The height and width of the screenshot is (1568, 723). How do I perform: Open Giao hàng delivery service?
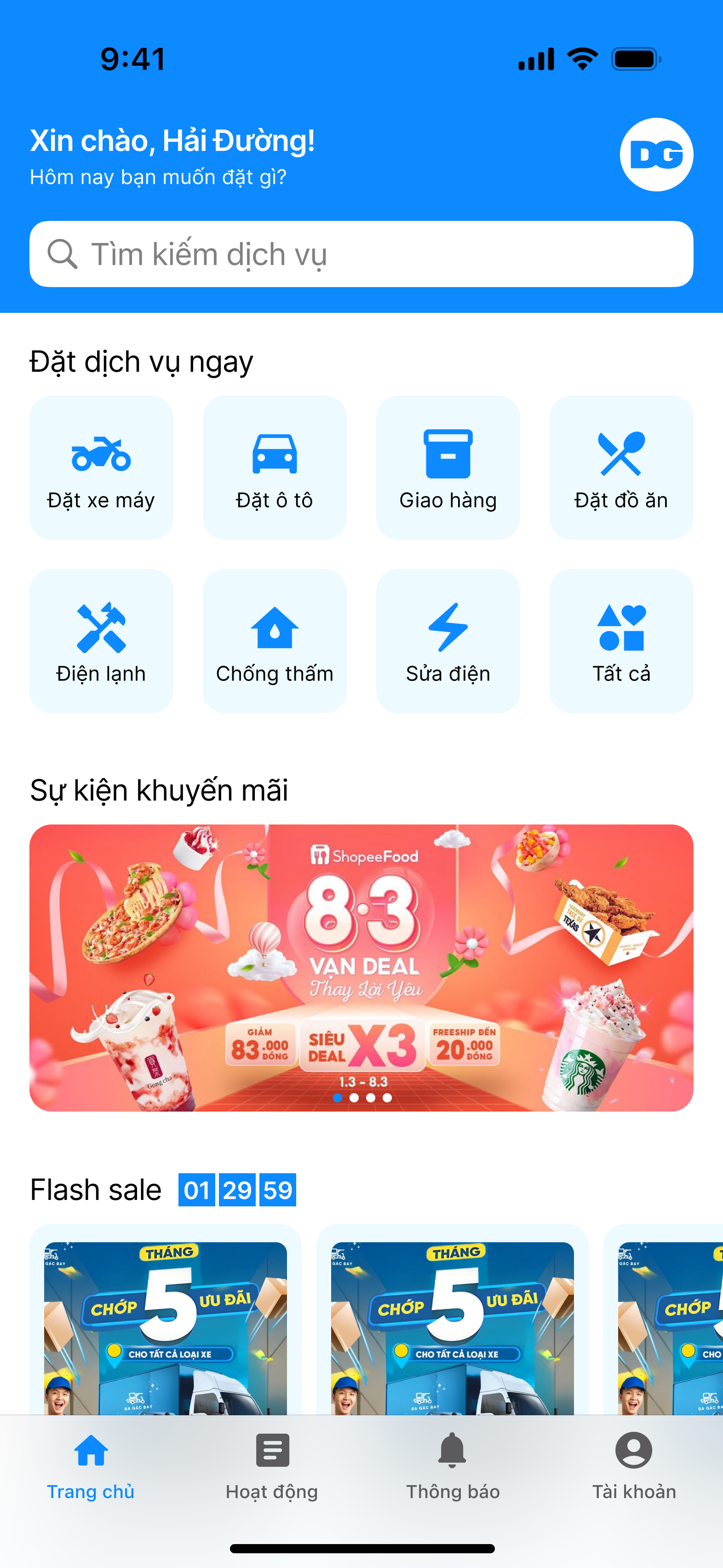tap(448, 467)
